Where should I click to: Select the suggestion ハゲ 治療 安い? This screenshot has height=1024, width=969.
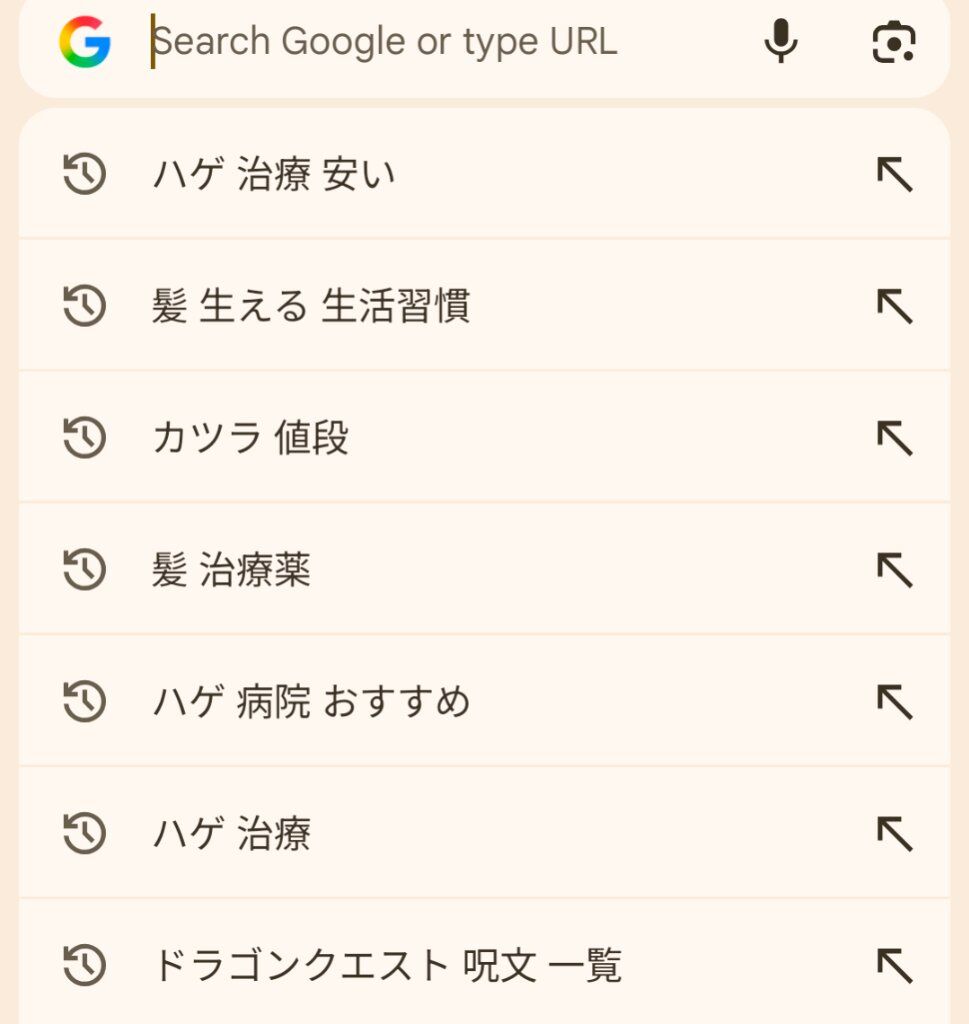click(x=484, y=174)
